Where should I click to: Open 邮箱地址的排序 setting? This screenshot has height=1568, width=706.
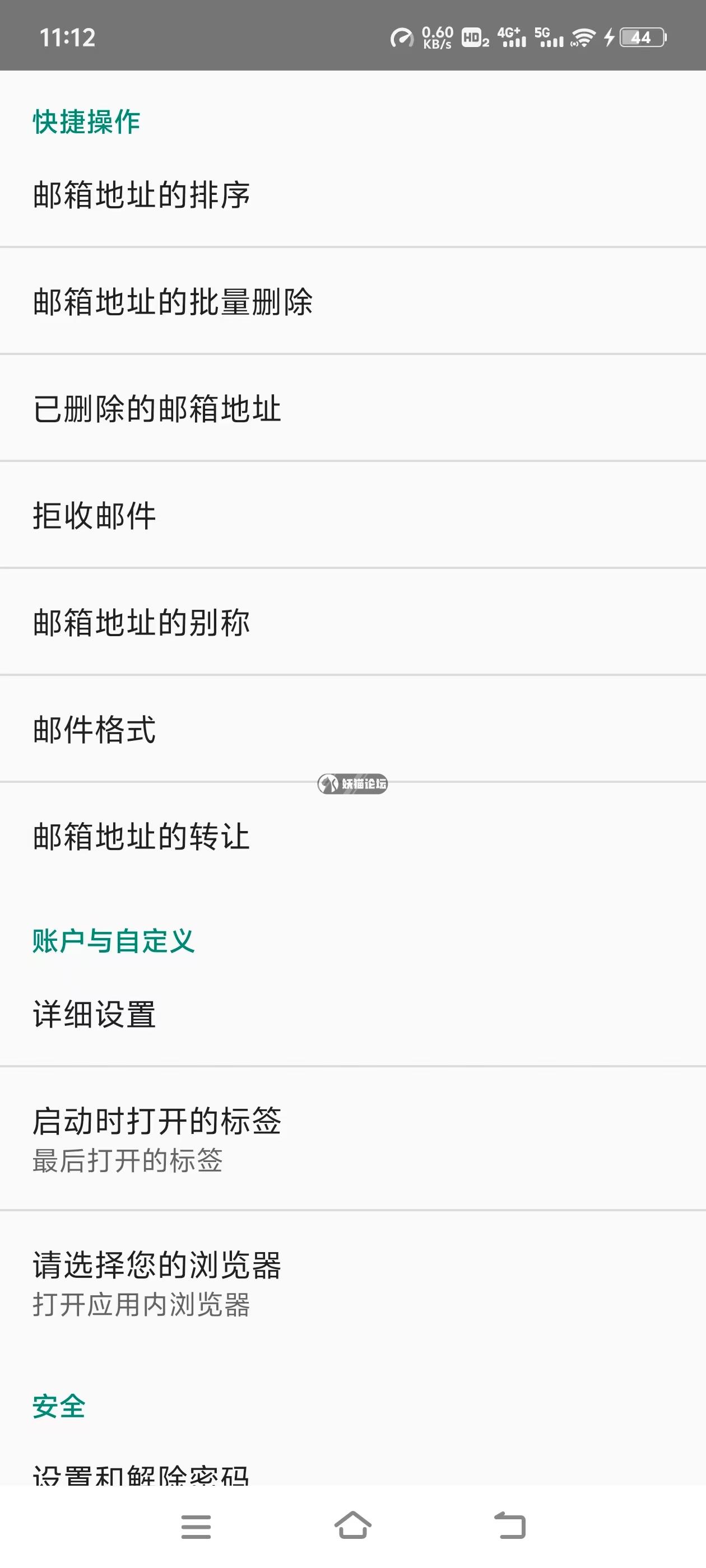point(141,195)
